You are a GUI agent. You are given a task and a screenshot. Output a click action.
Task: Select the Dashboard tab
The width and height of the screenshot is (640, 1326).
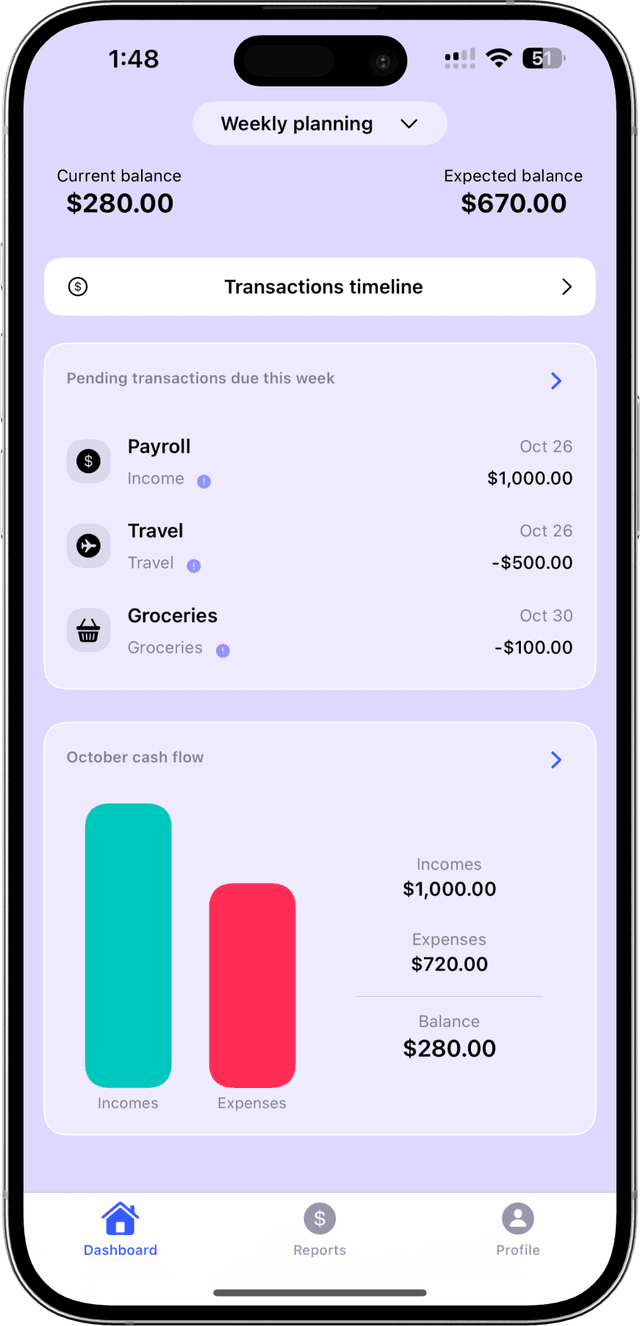[120, 1230]
